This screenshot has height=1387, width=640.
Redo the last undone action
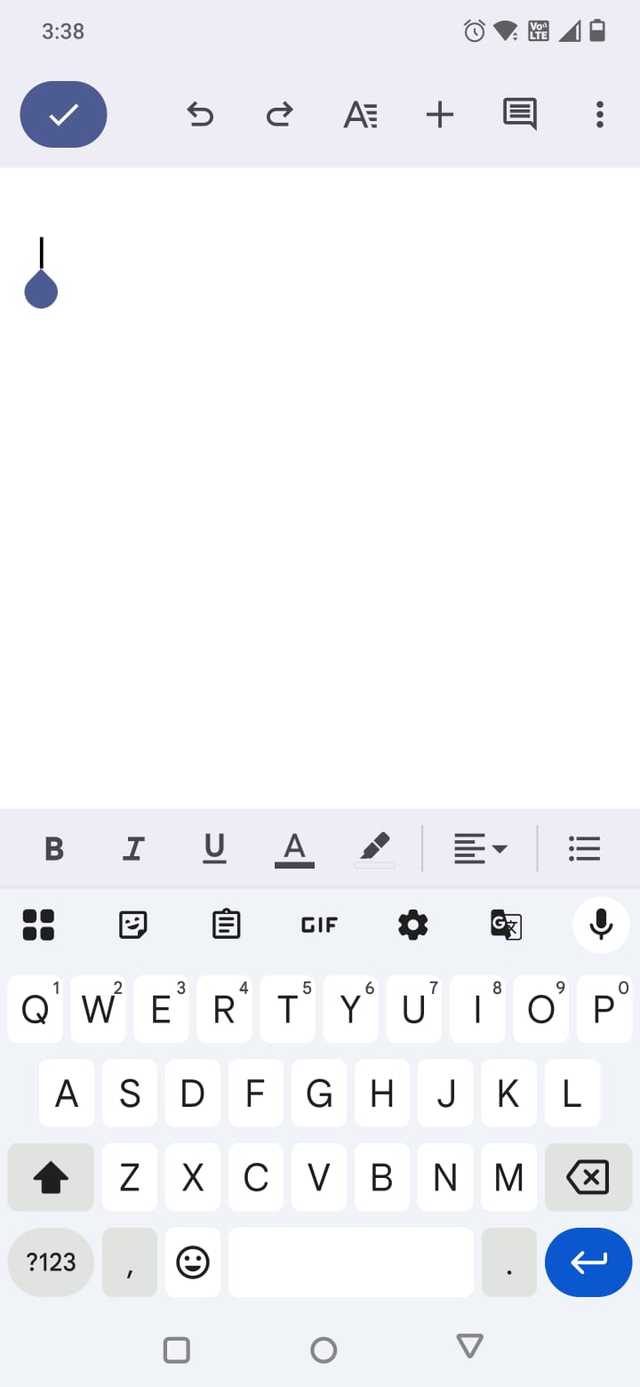(279, 115)
